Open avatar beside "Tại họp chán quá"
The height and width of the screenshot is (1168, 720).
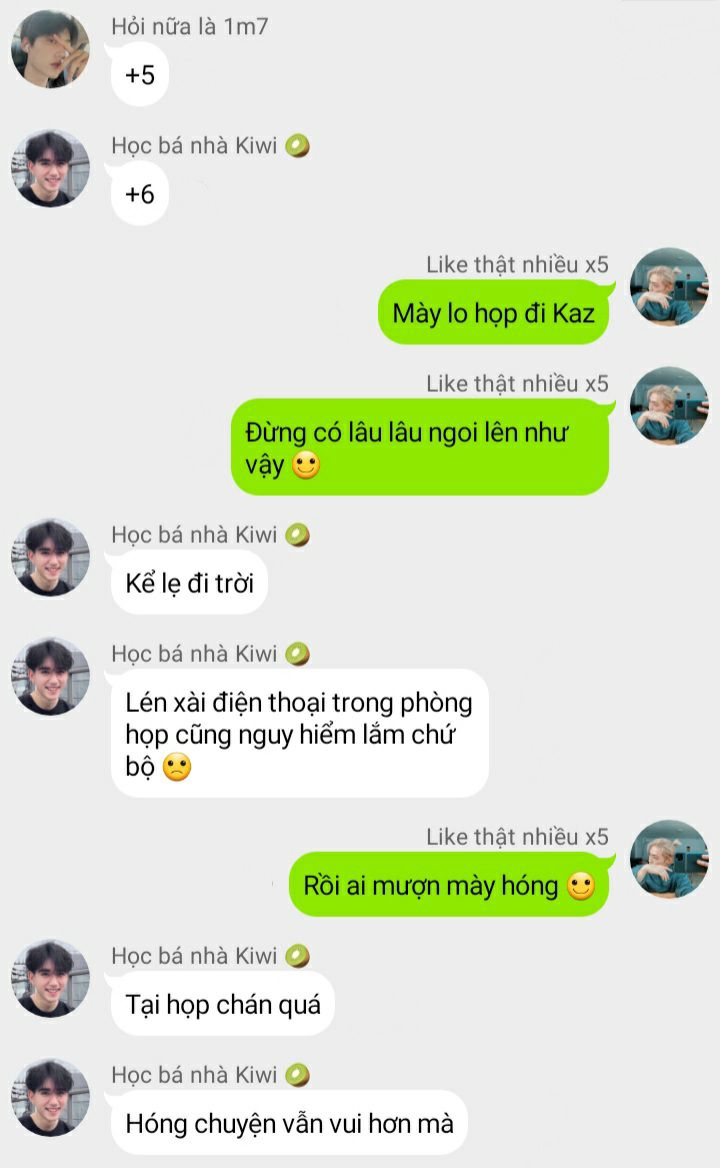(50, 978)
